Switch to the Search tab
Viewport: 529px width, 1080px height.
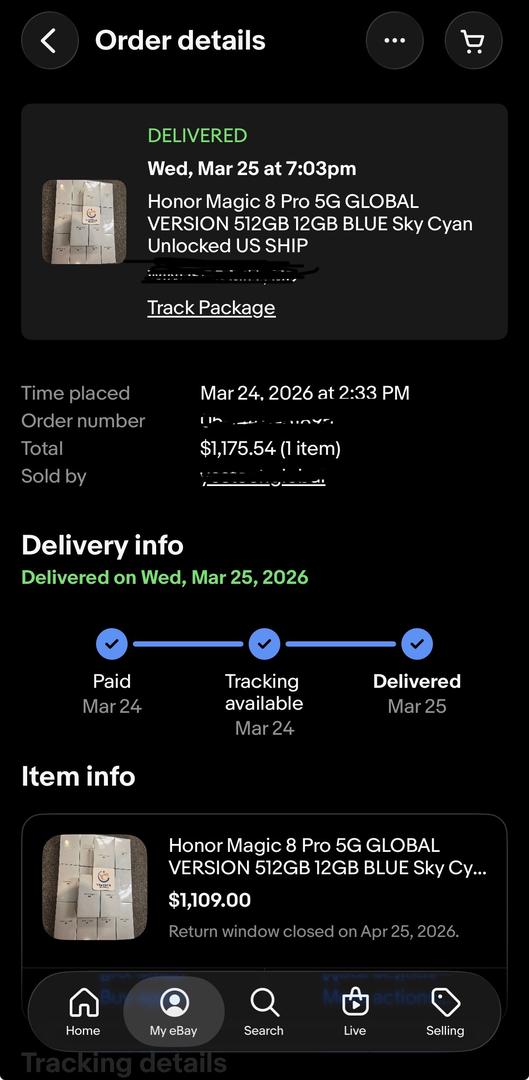(264, 1012)
